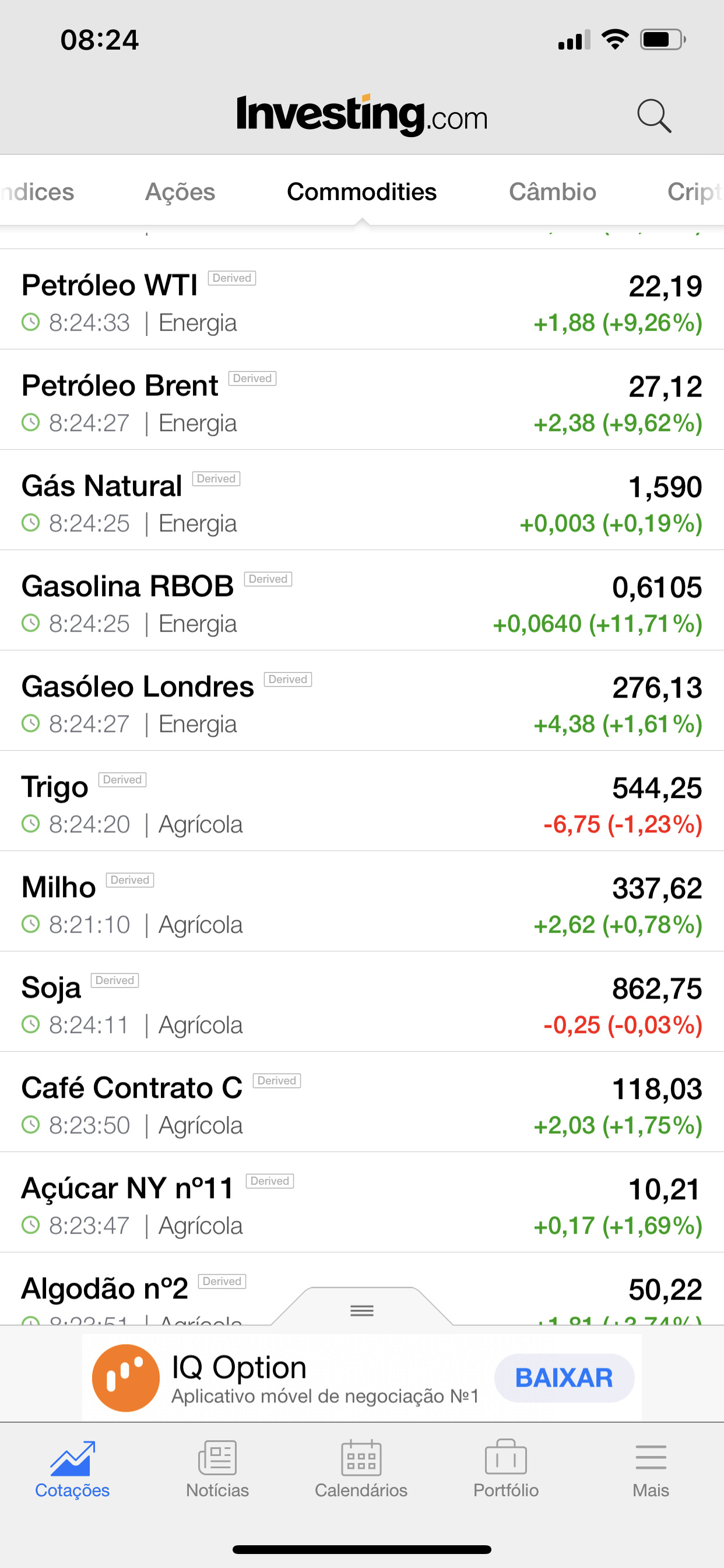Switch to the Portfólio tab

[505, 1469]
